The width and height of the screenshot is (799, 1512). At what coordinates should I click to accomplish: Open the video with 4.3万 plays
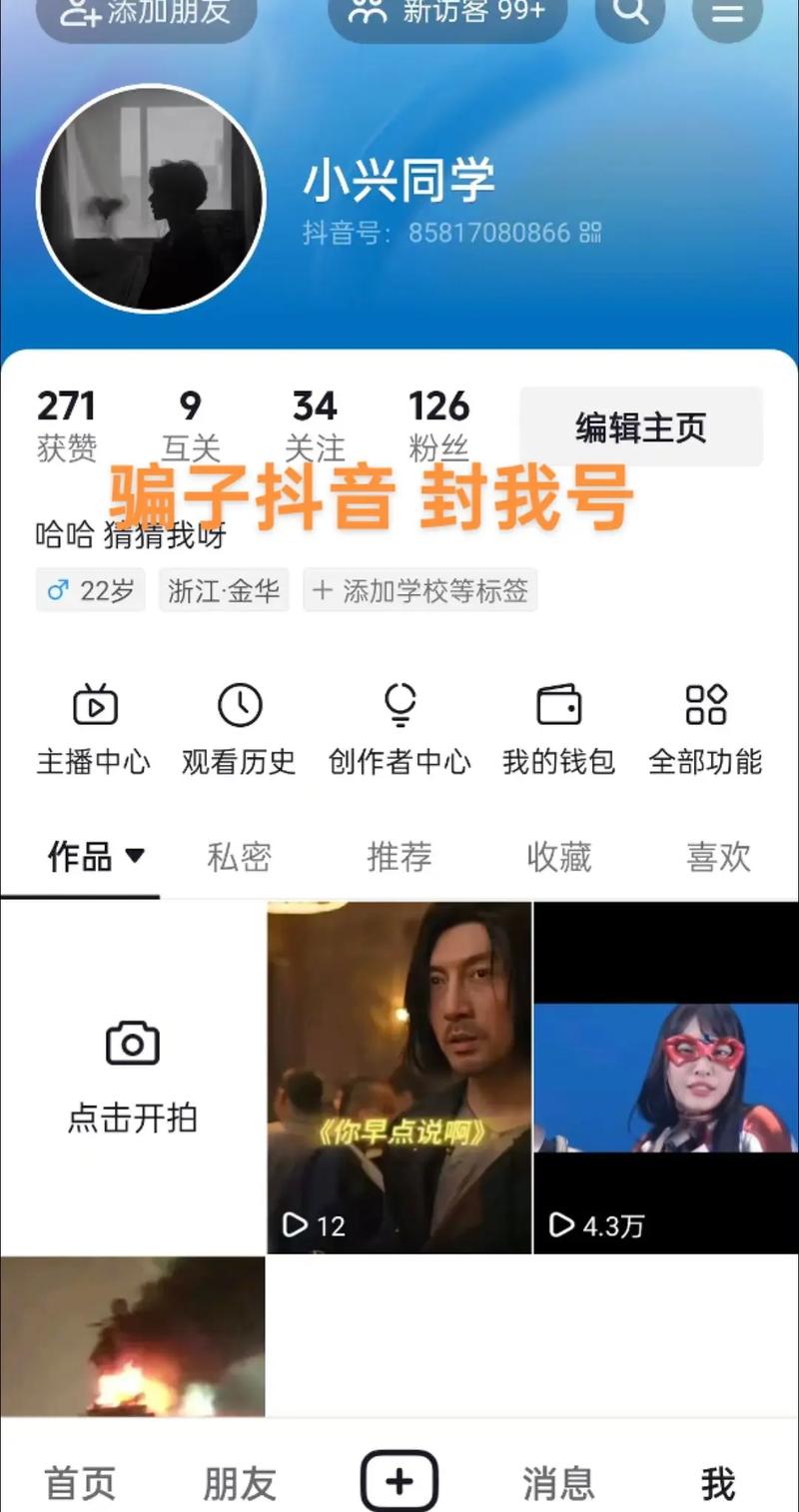click(665, 1079)
